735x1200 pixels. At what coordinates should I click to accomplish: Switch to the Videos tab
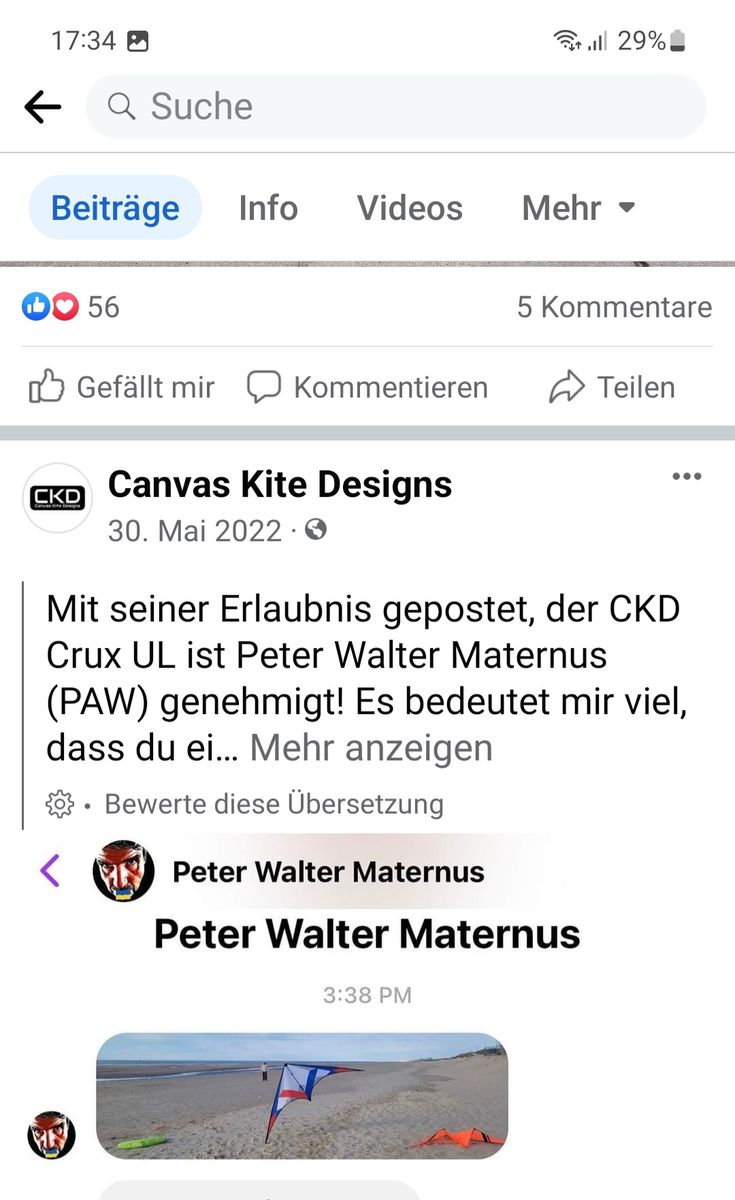click(409, 208)
